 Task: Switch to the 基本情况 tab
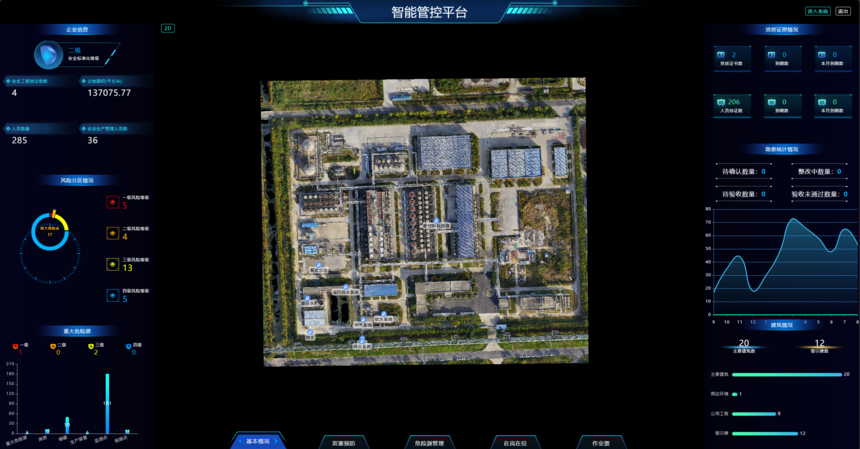click(x=258, y=441)
